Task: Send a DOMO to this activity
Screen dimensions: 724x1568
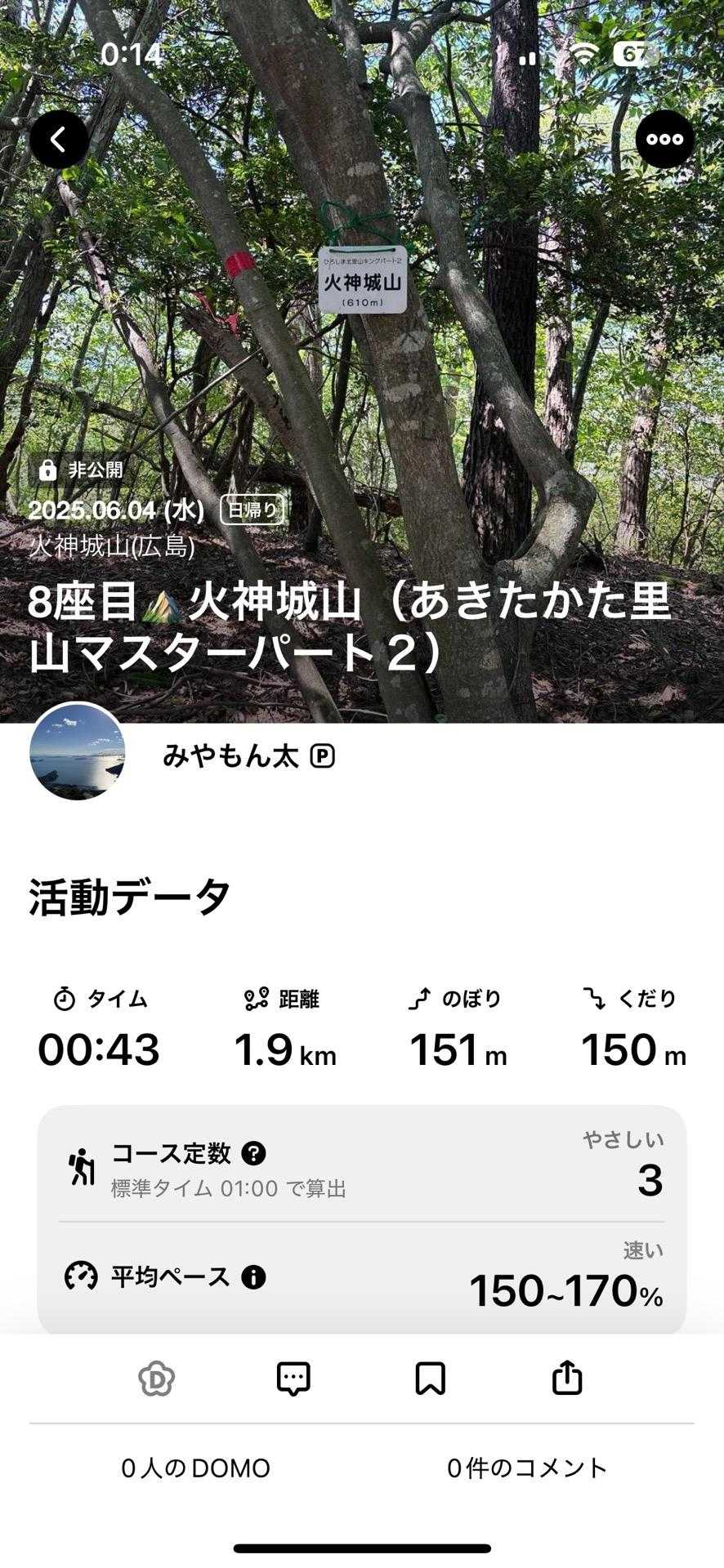Action: tap(156, 1379)
